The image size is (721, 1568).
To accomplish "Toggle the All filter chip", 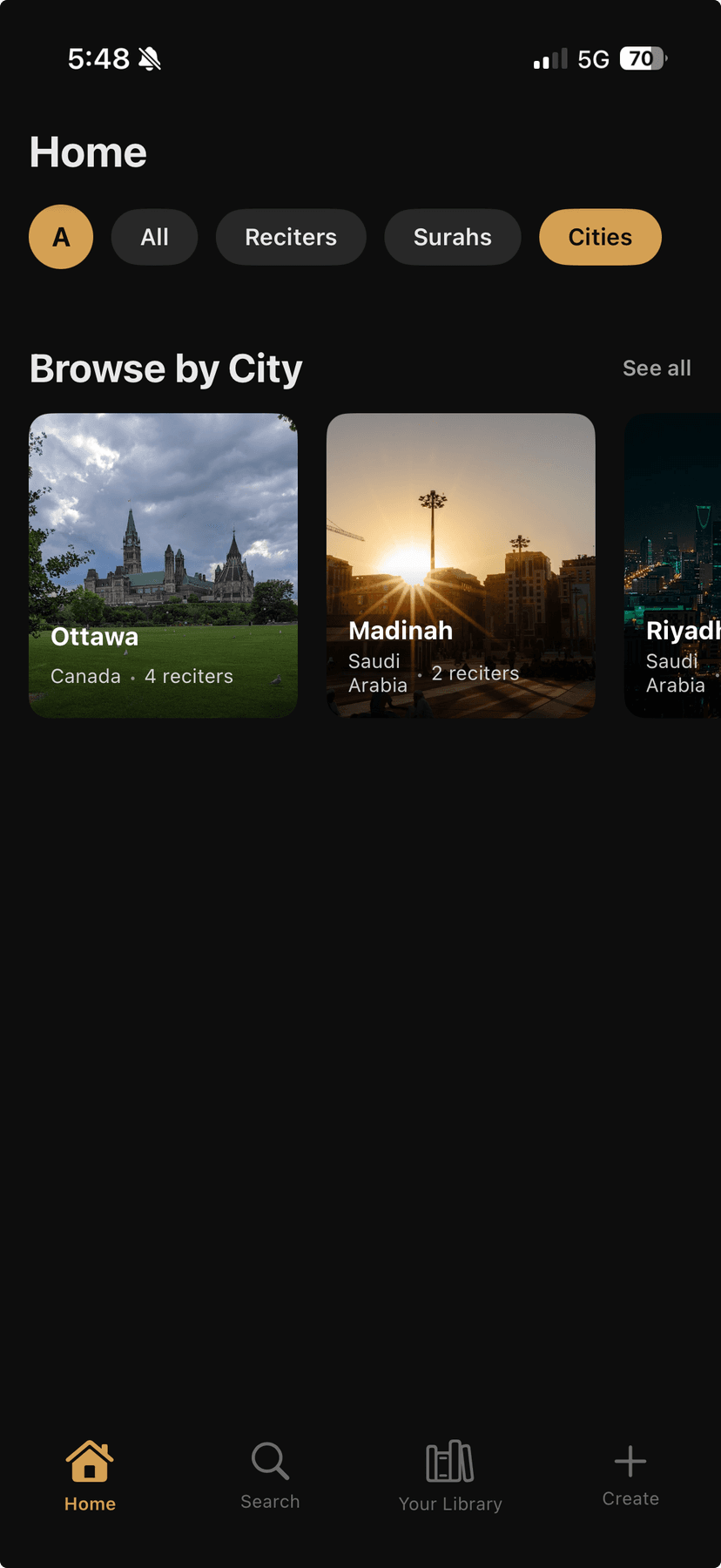I will point(154,236).
